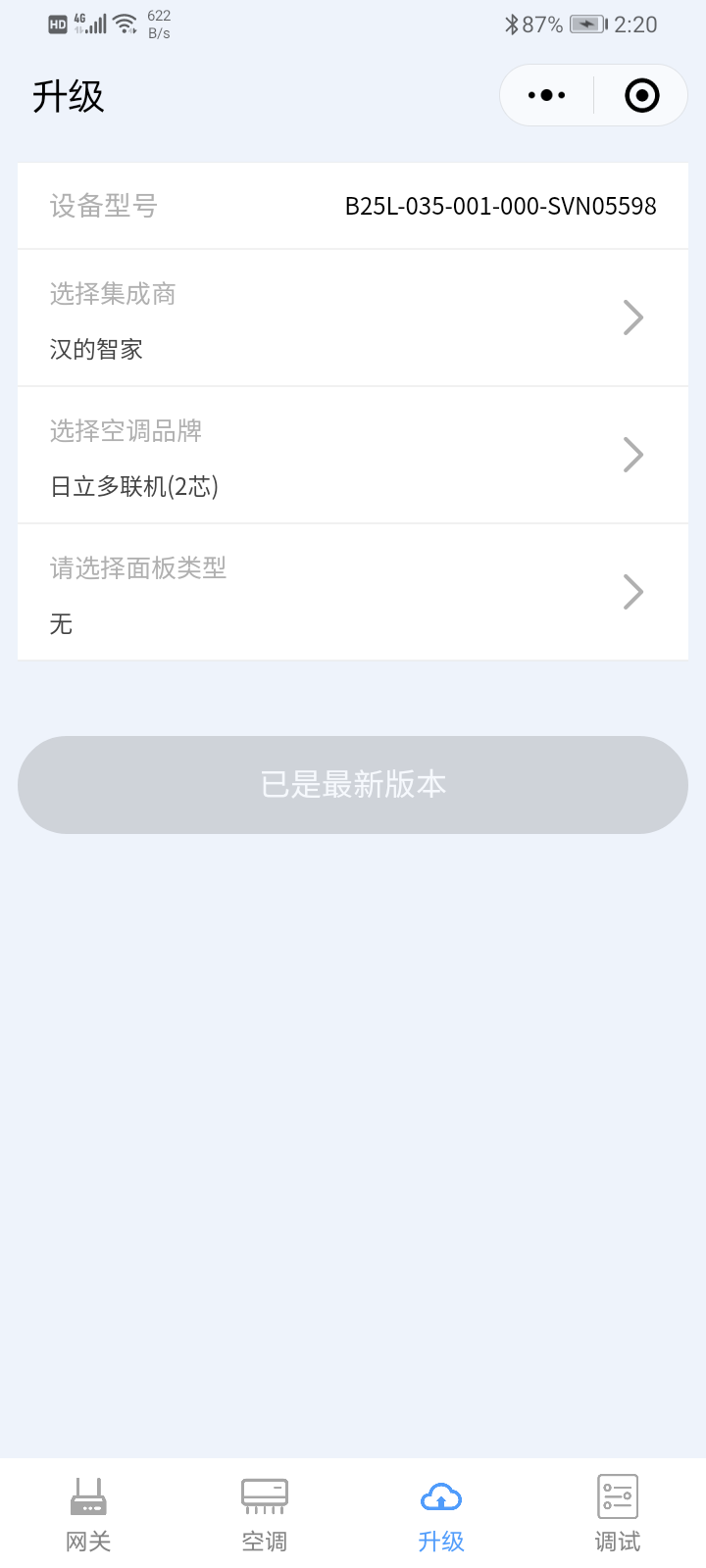Open the 请选择面板类型 panel type picker
Screen dimensions: 706x1568
(353, 593)
